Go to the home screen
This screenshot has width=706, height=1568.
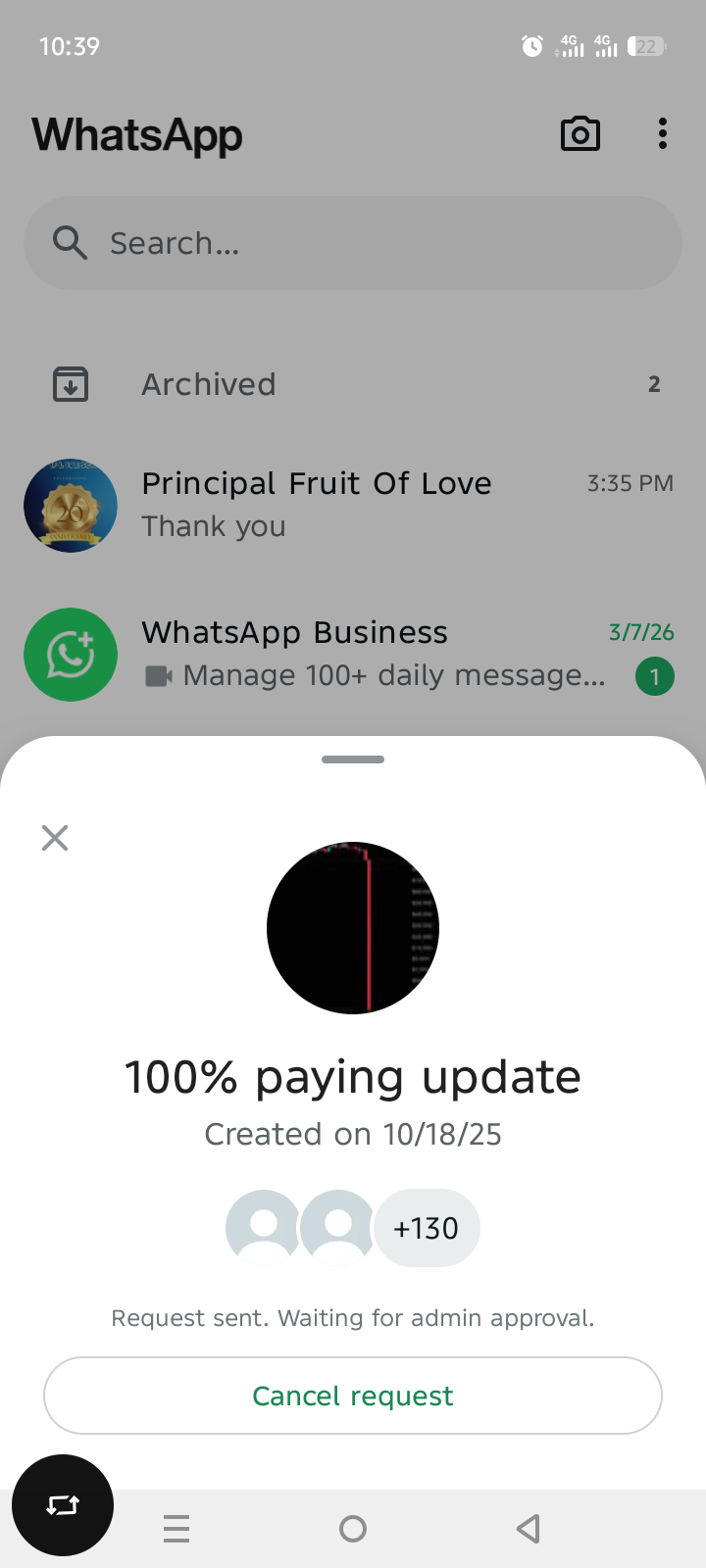pos(353,1529)
